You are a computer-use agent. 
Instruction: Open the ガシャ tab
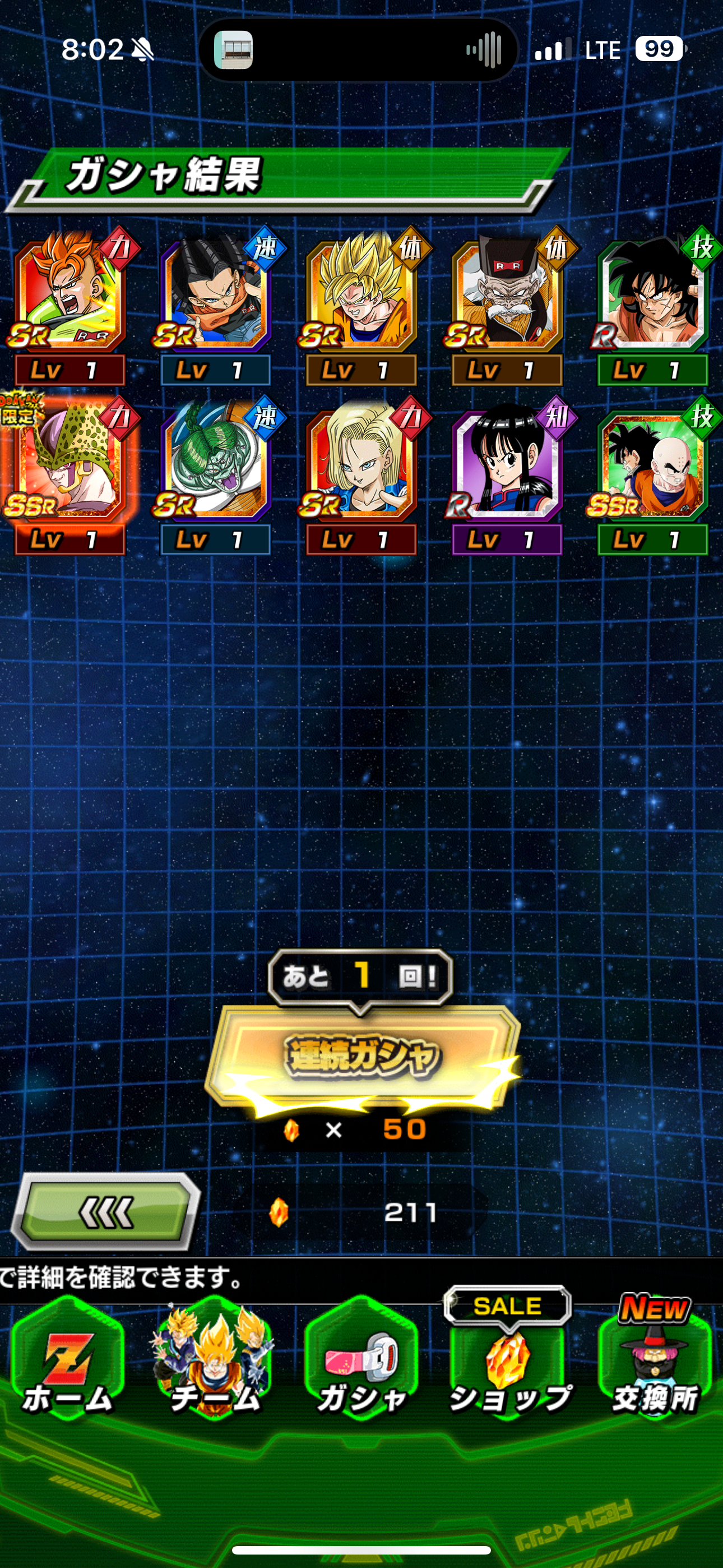coord(361,1363)
